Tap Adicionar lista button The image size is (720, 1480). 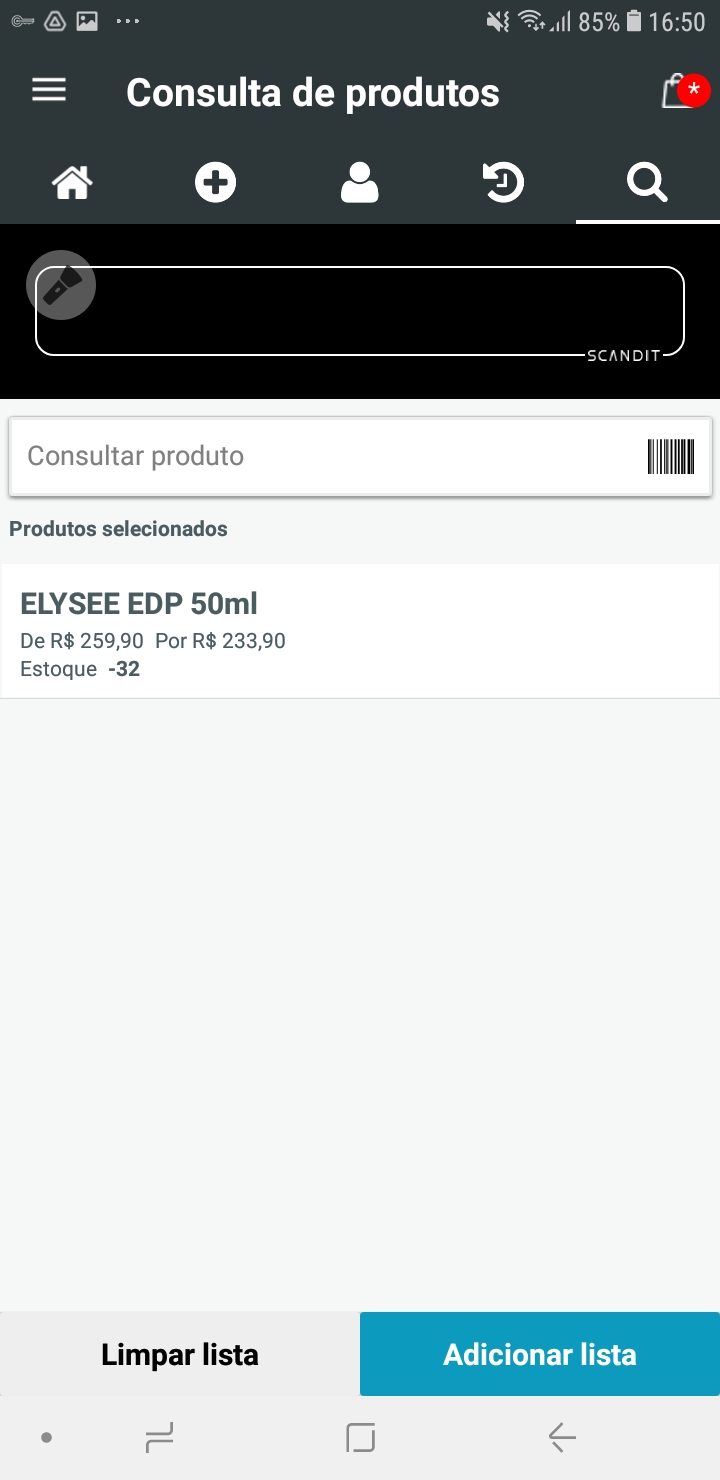pyautogui.click(x=540, y=1354)
